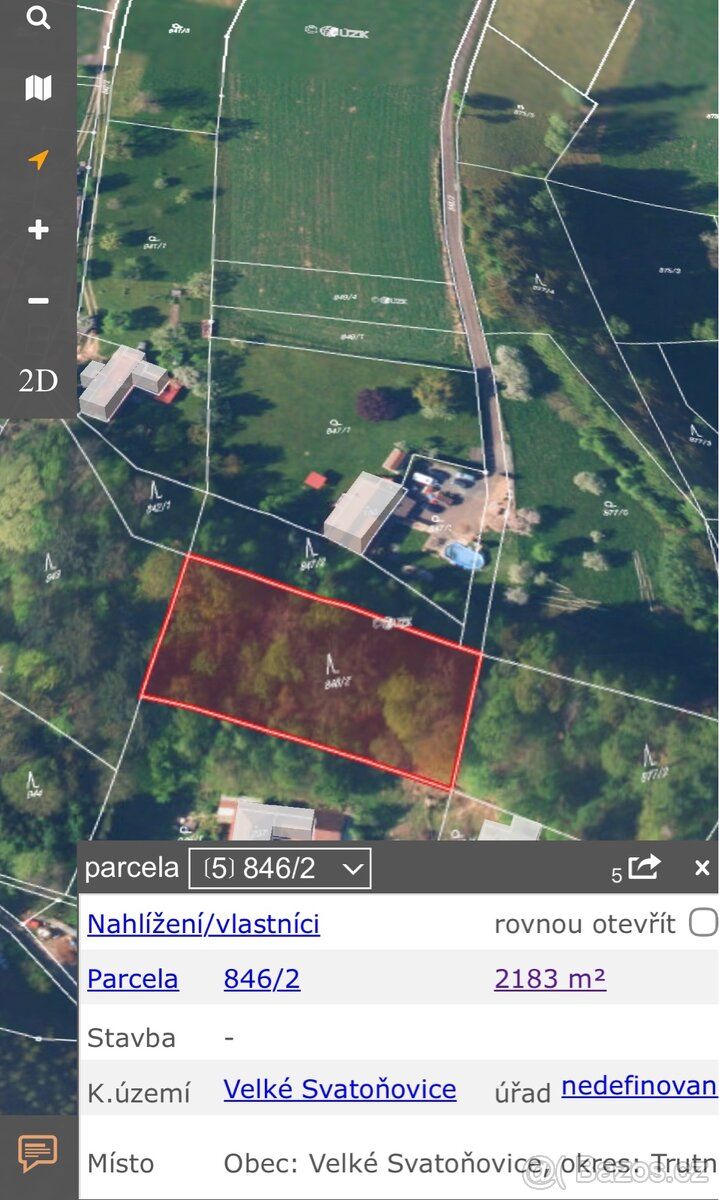Open the Velké Svatoňovice cadastral link
The image size is (719, 1200).
[x=340, y=1089]
